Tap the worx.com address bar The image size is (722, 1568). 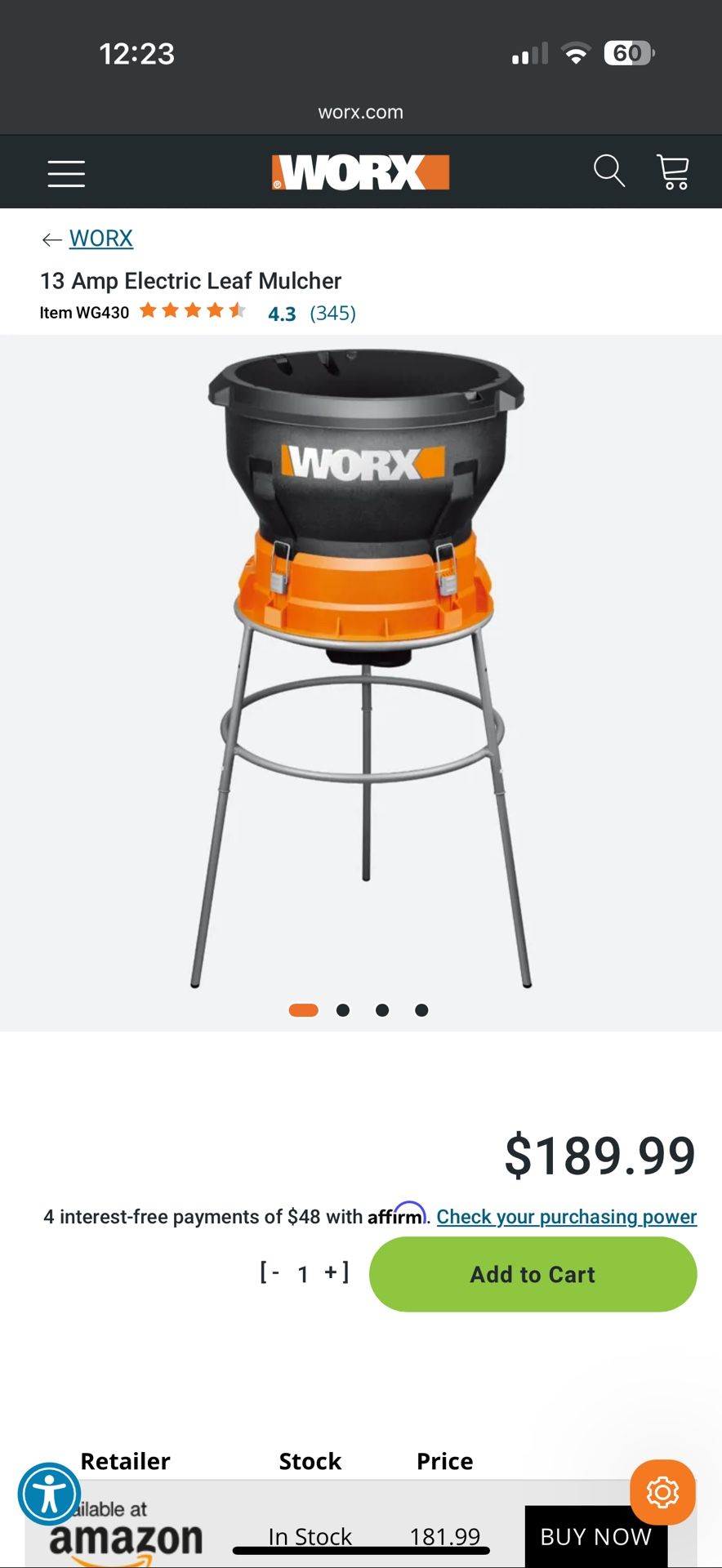click(x=361, y=113)
